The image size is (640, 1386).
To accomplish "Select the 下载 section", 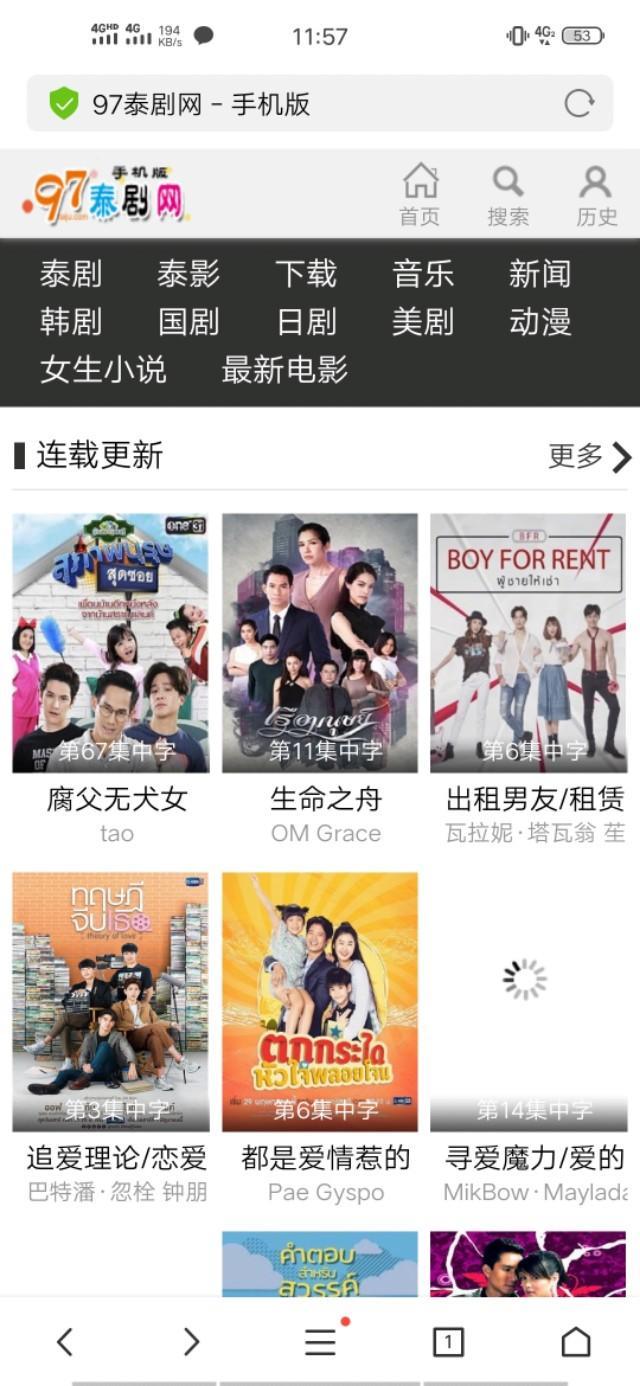I will [x=306, y=274].
